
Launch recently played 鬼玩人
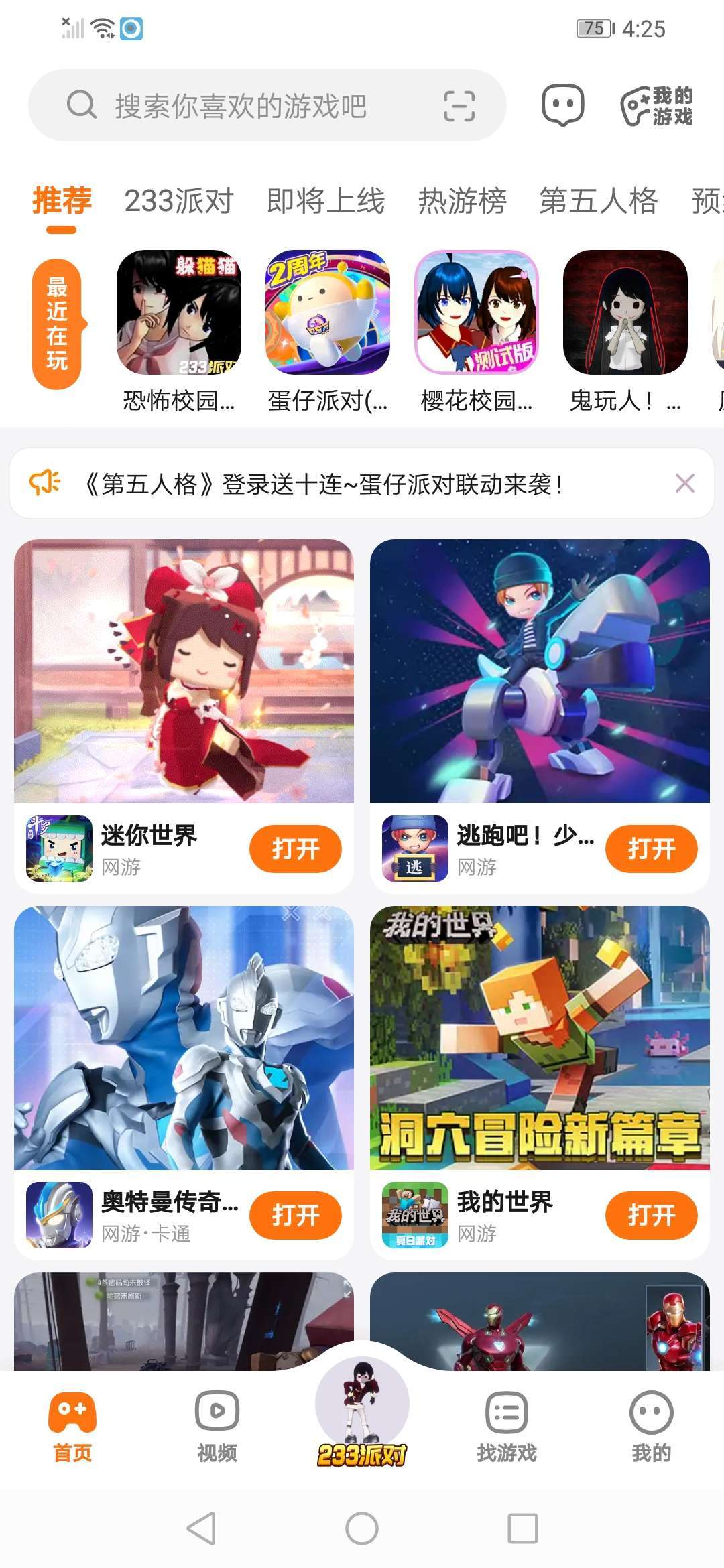625,312
